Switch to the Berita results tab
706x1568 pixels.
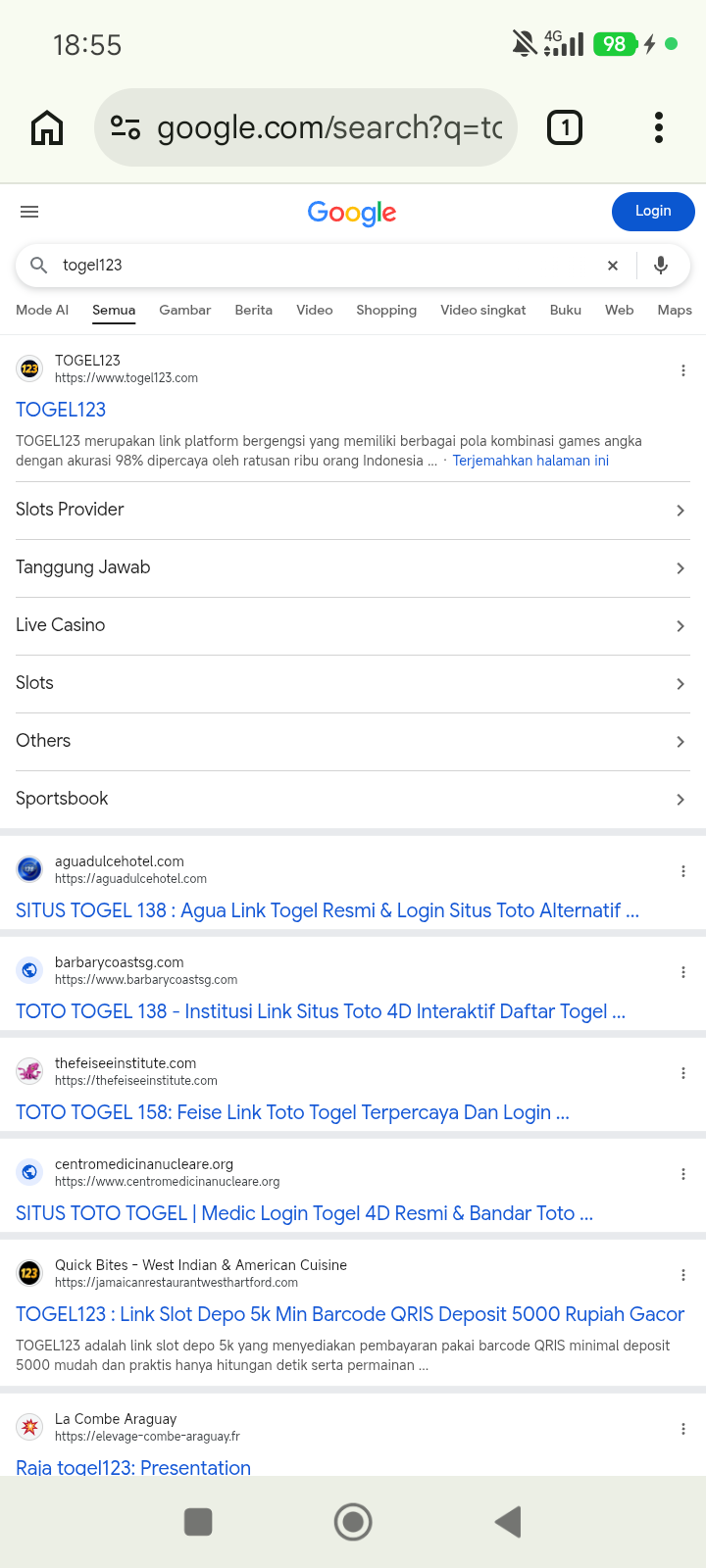point(254,310)
